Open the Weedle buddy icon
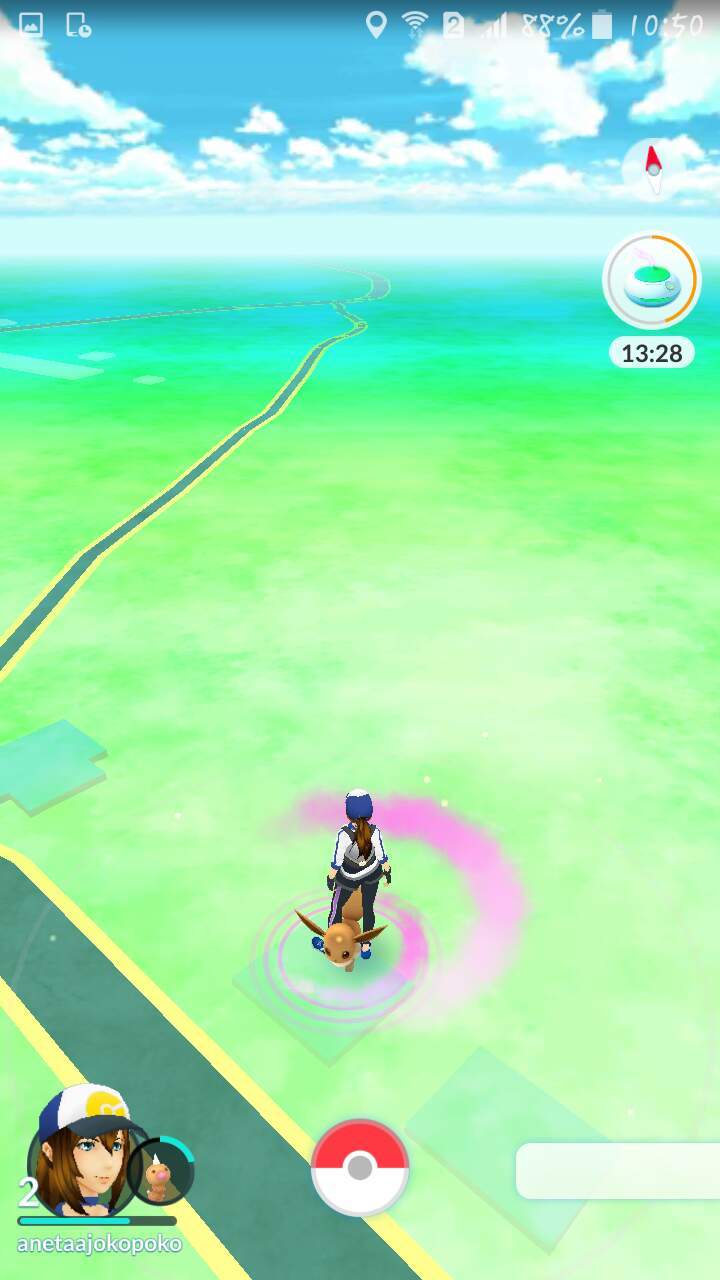Viewport: 720px width, 1280px height. (x=160, y=1171)
